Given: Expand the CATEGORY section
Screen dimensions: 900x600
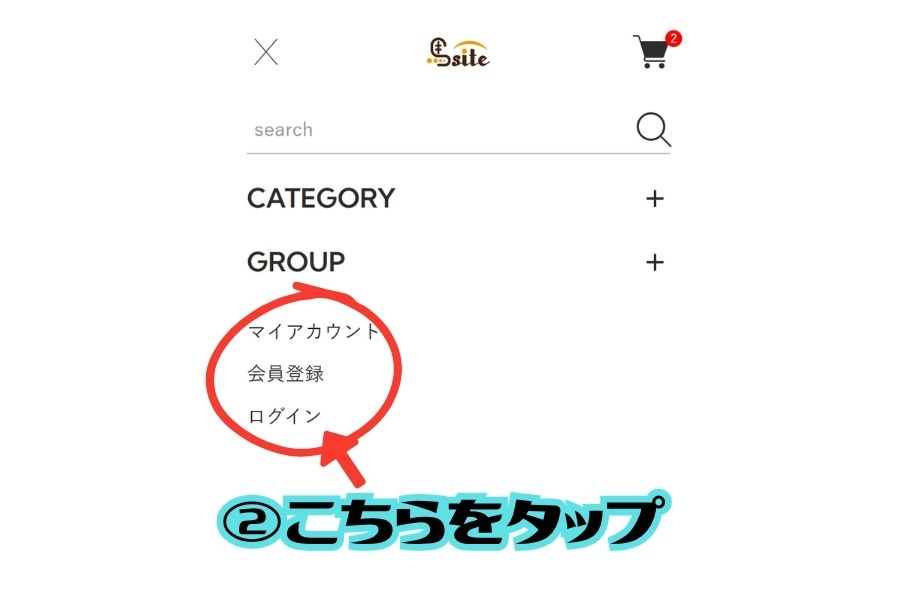Looking at the screenshot, I should 655,198.
